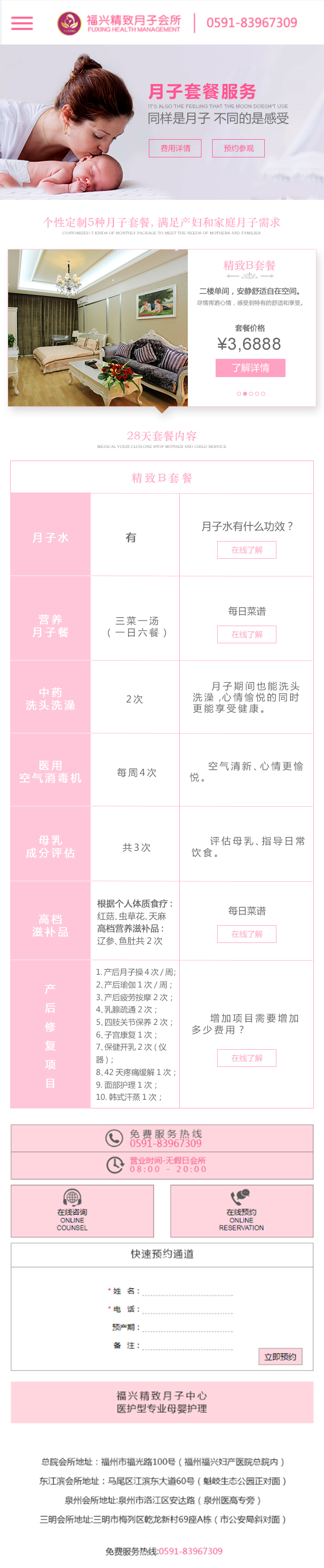Call 0591-83967309 in header

pyautogui.click(x=252, y=23)
